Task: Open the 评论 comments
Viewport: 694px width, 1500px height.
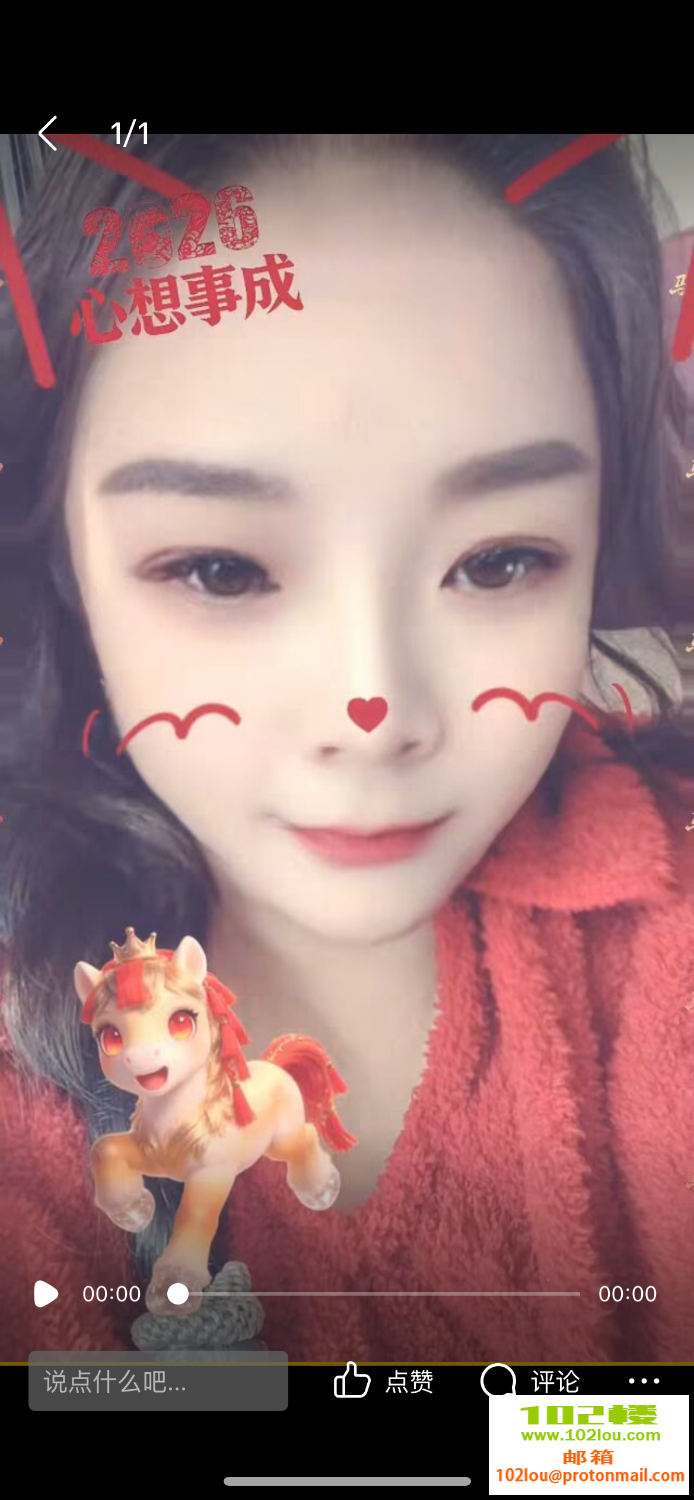Action: click(x=530, y=1381)
